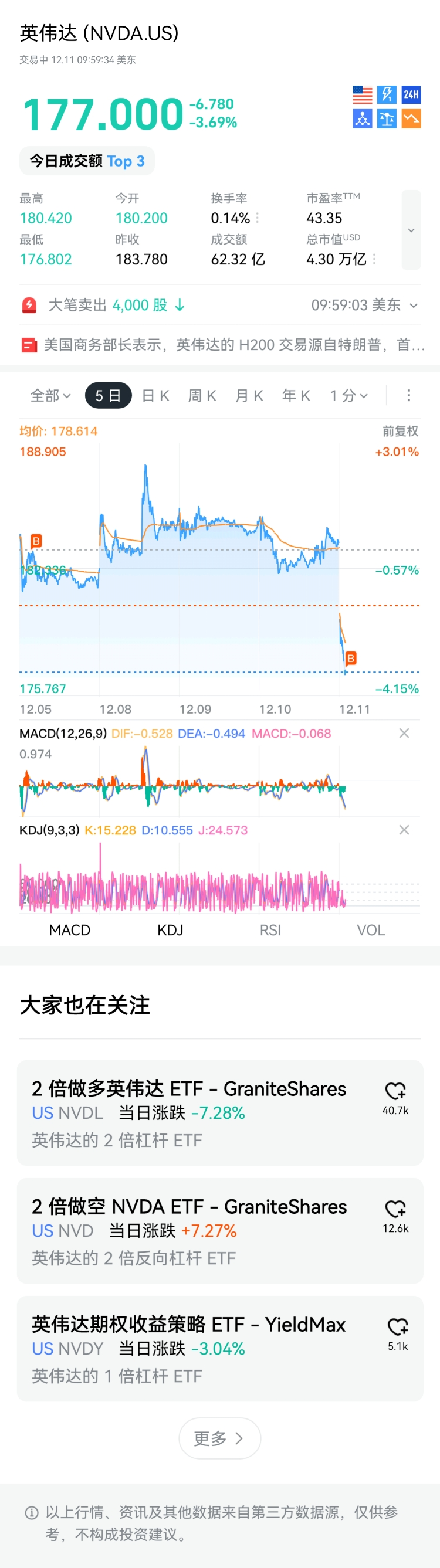The image size is (440, 1568).
Task: Close the MACD indicator panel
Action: tap(404, 734)
